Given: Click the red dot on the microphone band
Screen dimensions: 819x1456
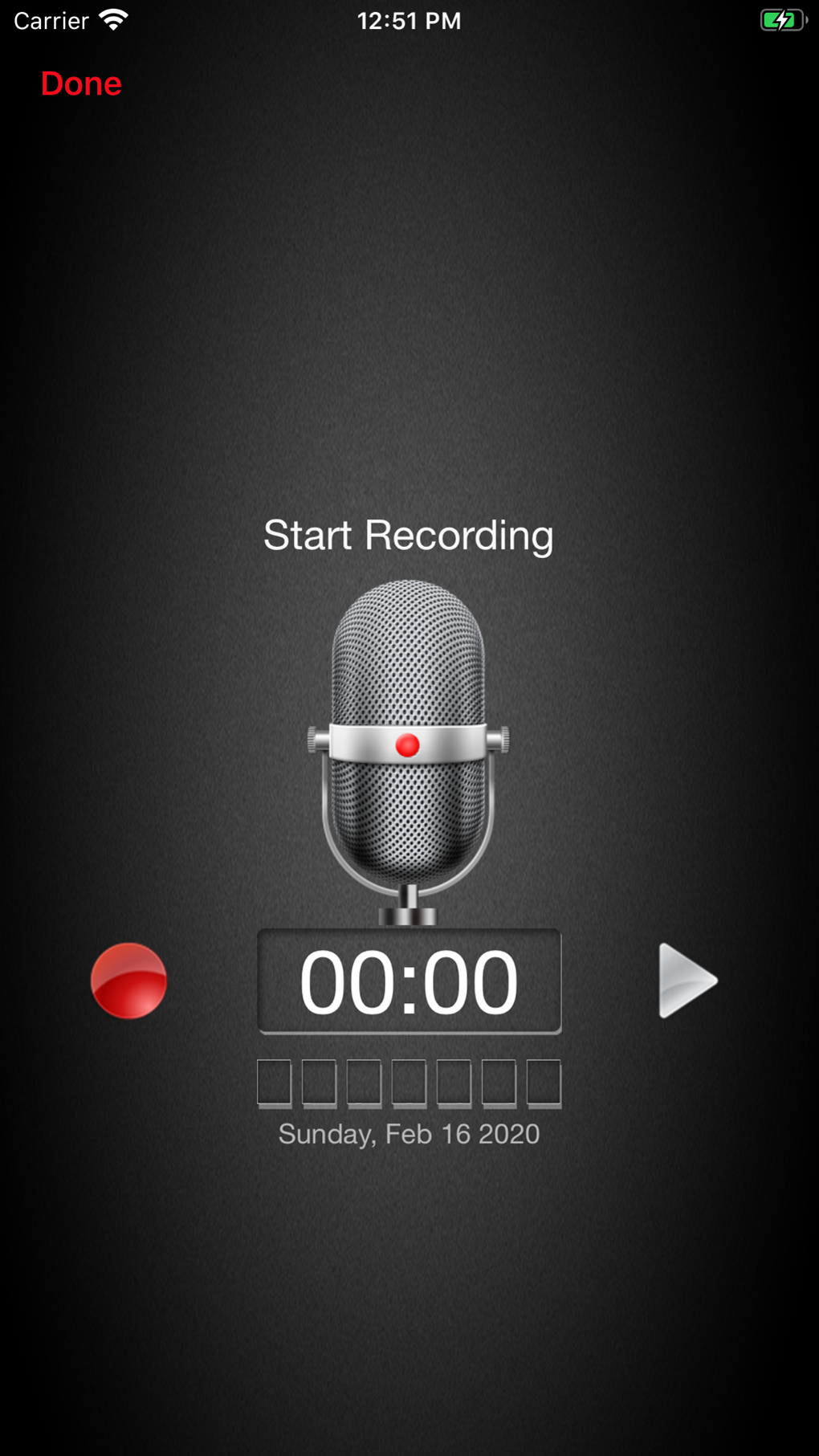Looking at the screenshot, I should [408, 745].
